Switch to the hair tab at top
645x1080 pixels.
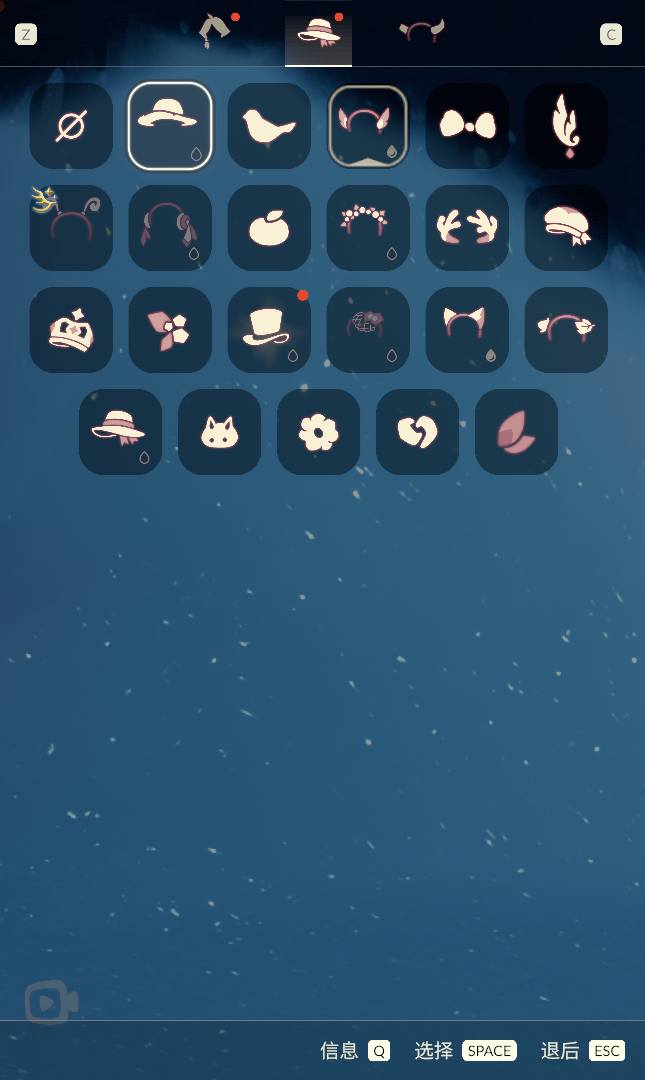click(x=214, y=30)
